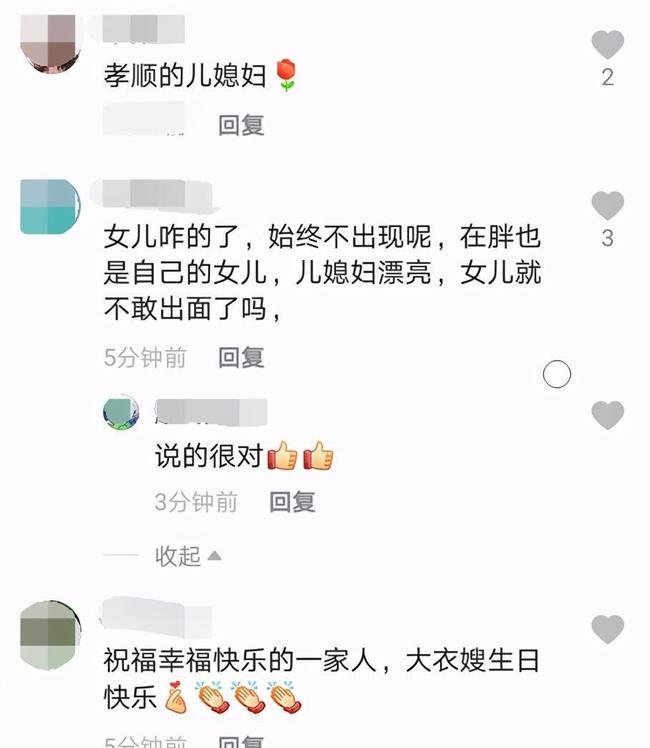Like the comment 祝福幸福快乐的一家人
The height and width of the screenshot is (748, 650).
pos(607,630)
